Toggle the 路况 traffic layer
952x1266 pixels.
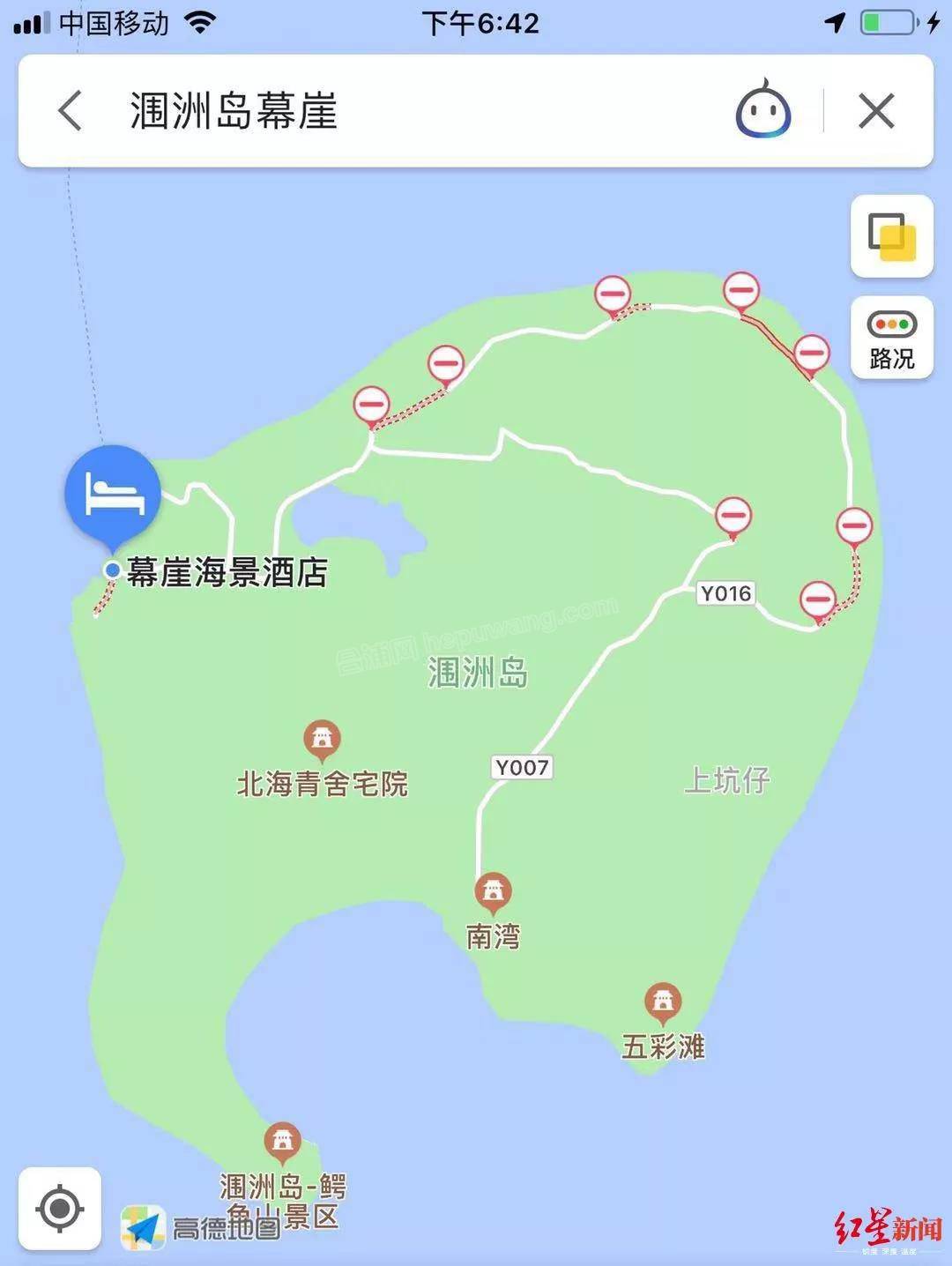tap(892, 339)
